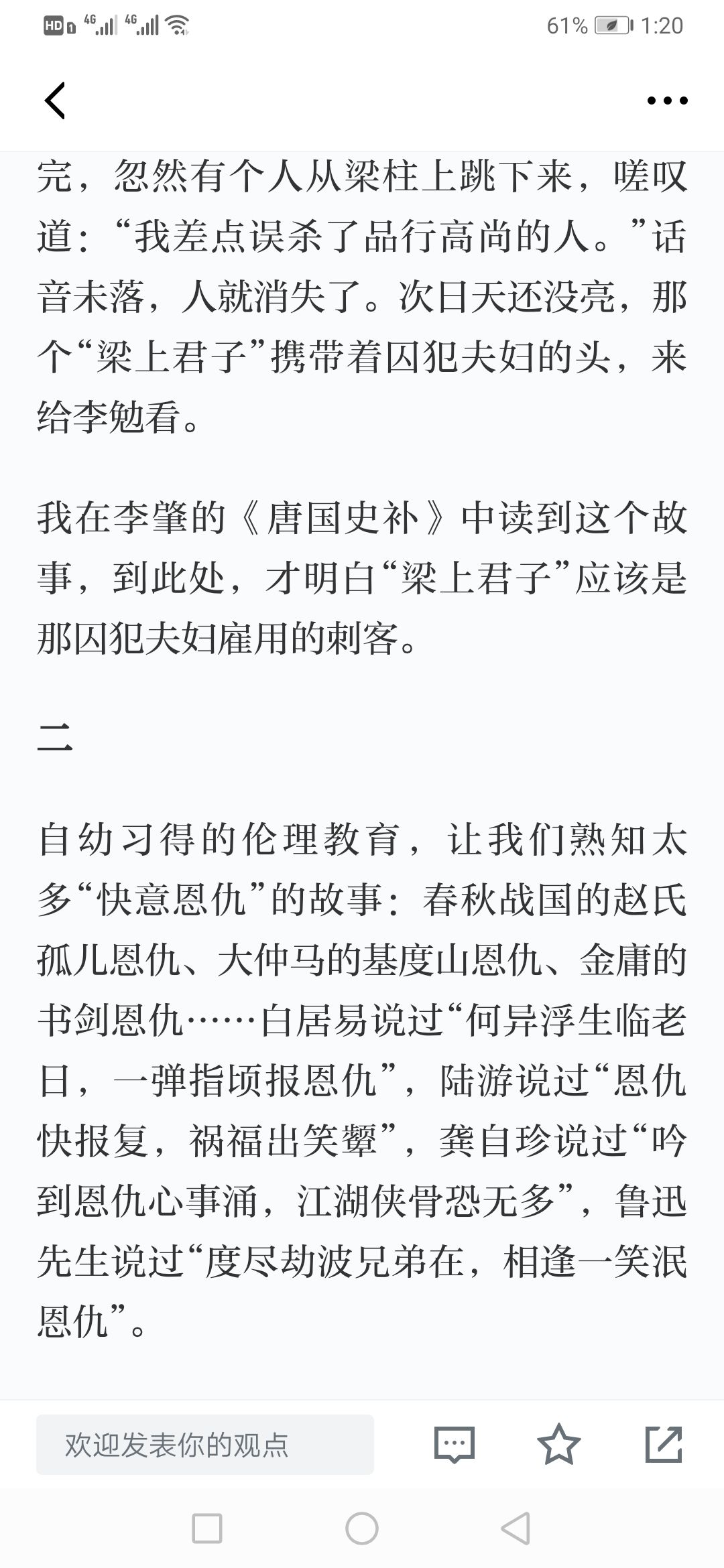Open recent apps with the square button
724x1568 pixels.
[x=207, y=1529]
